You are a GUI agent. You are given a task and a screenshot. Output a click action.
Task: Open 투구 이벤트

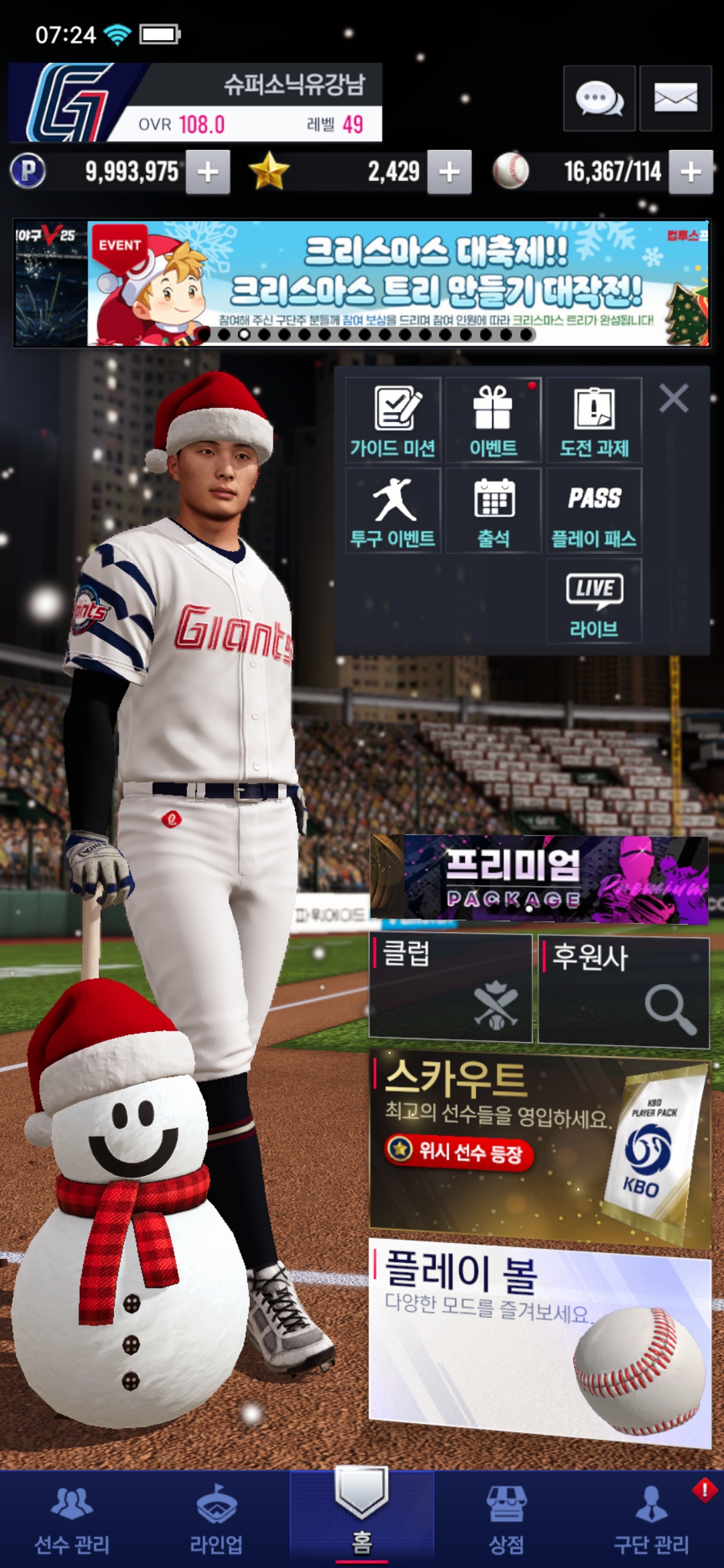click(393, 511)
